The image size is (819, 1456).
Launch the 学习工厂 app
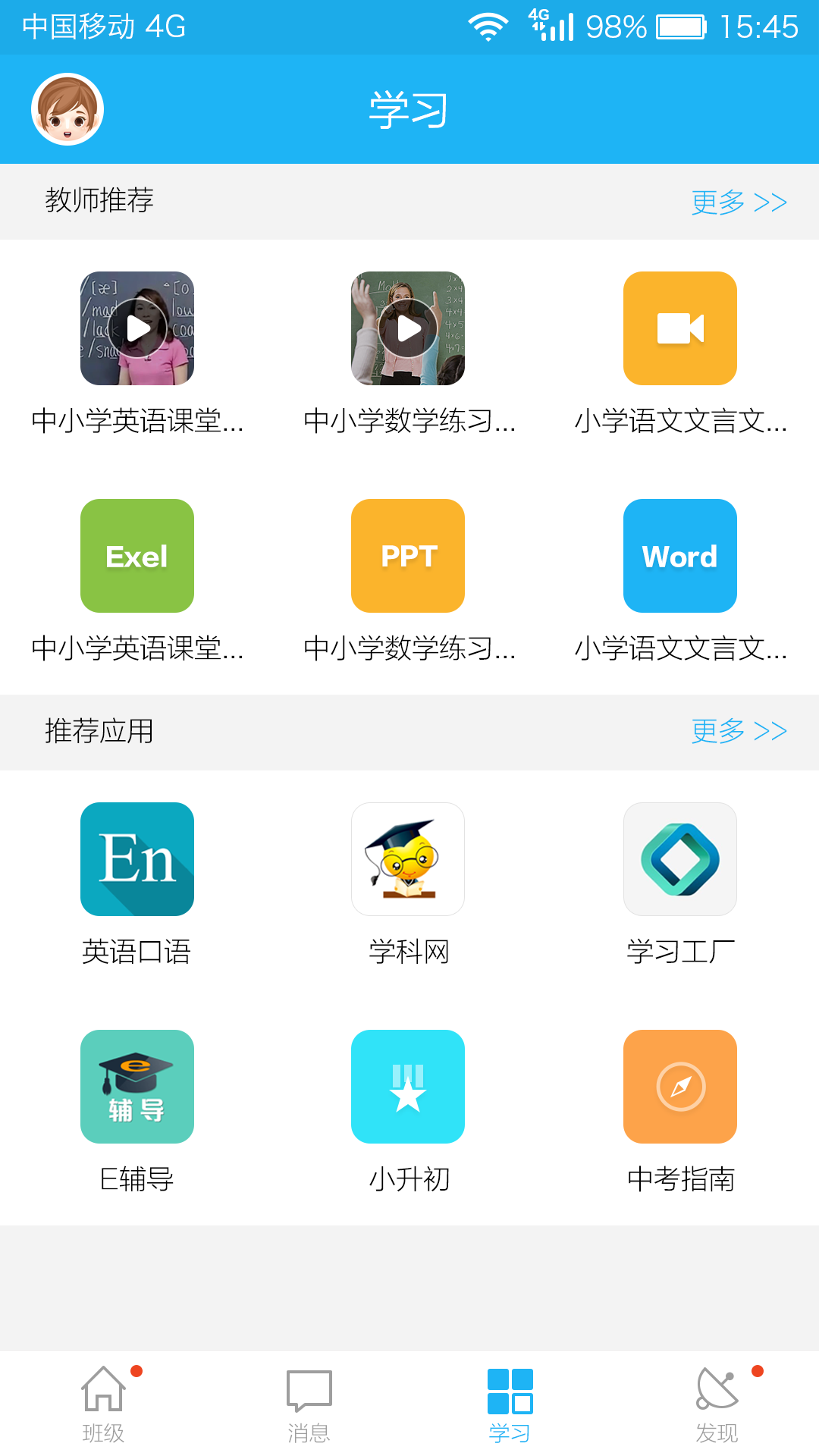click(x=679, y=859)
